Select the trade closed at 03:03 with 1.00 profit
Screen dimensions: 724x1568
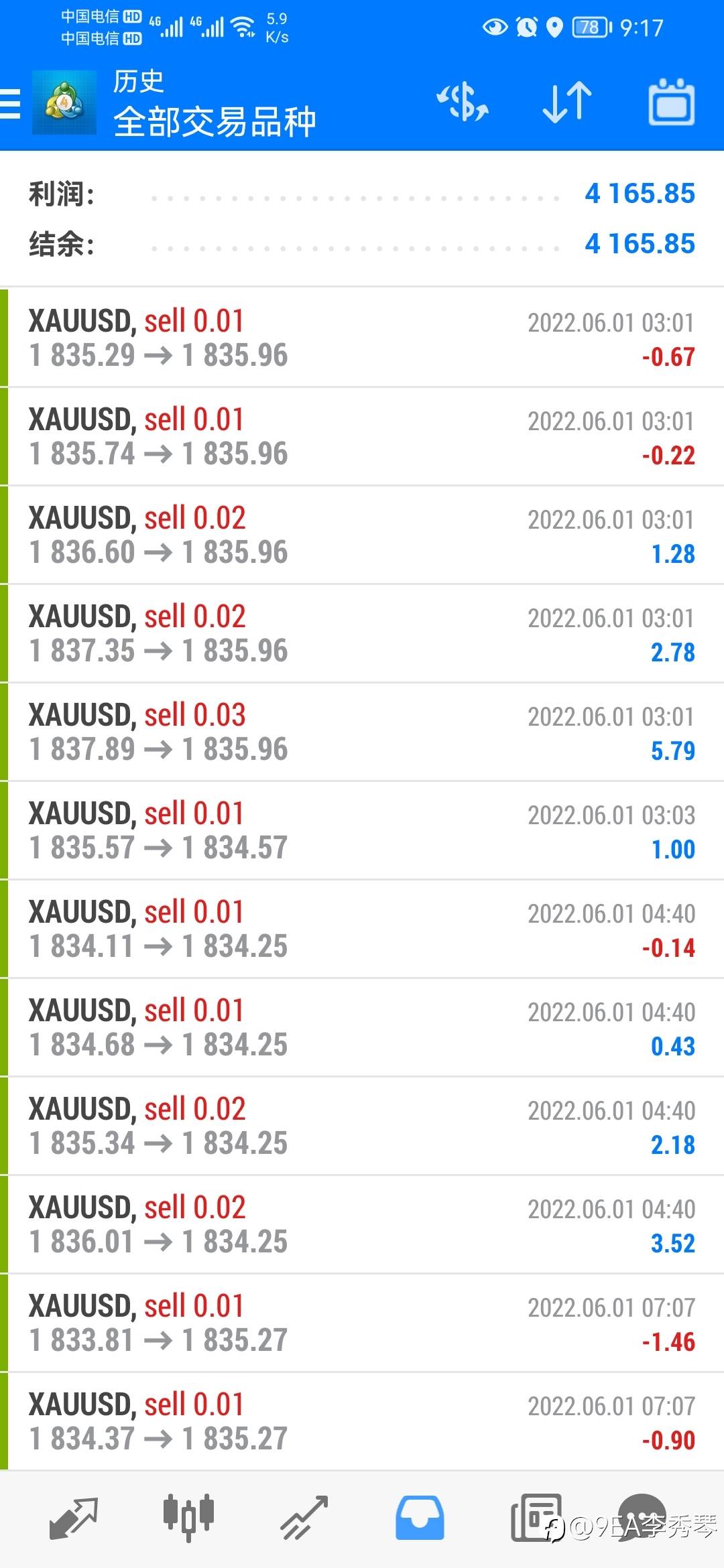tap(362, 831)
